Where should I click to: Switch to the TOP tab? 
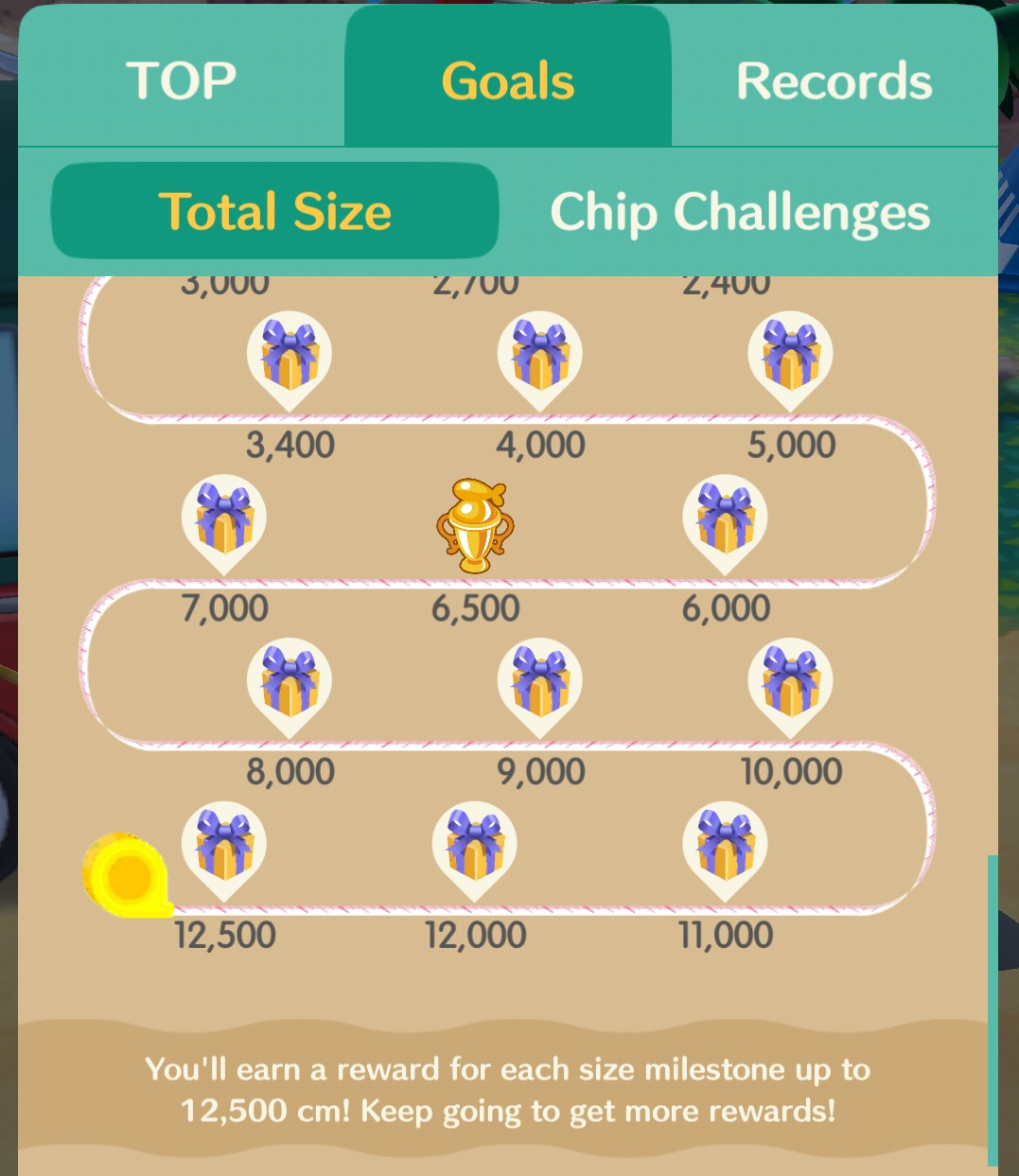181,81
